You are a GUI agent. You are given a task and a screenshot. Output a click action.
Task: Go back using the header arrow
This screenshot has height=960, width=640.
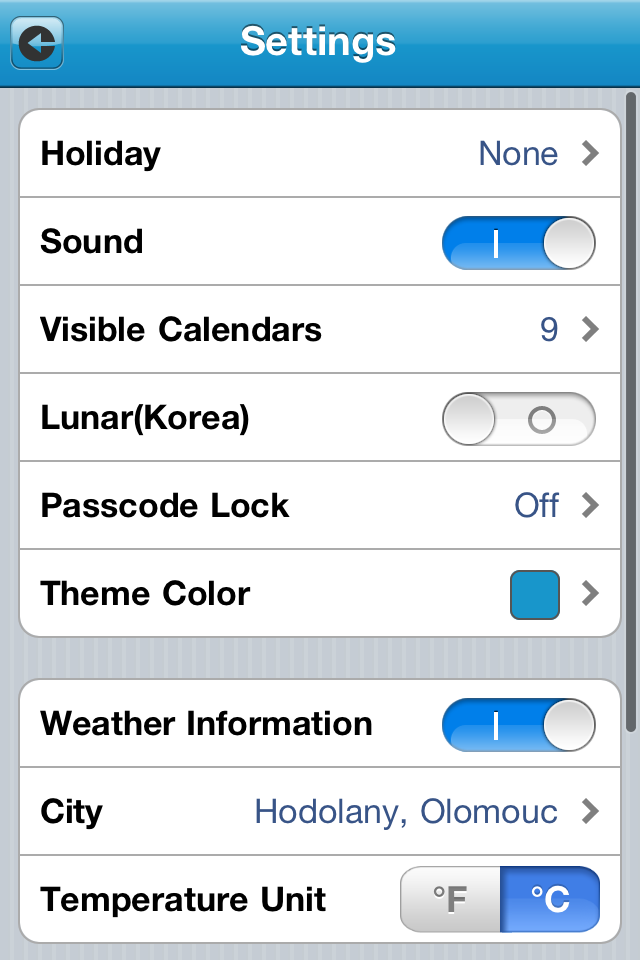click(x=38, y=43)
